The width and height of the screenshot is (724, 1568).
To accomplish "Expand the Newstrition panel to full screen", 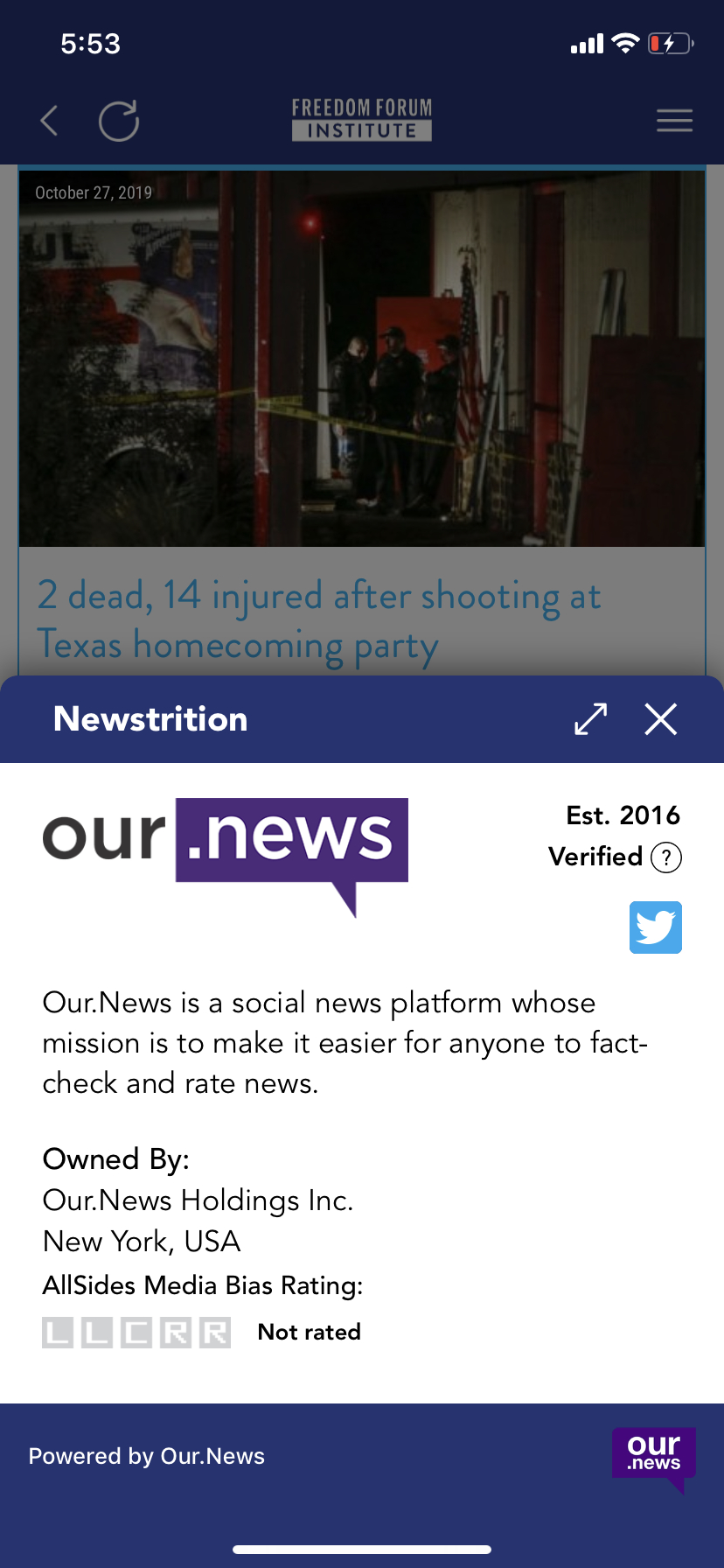I will pyautogui.click(x=591, y=719).
